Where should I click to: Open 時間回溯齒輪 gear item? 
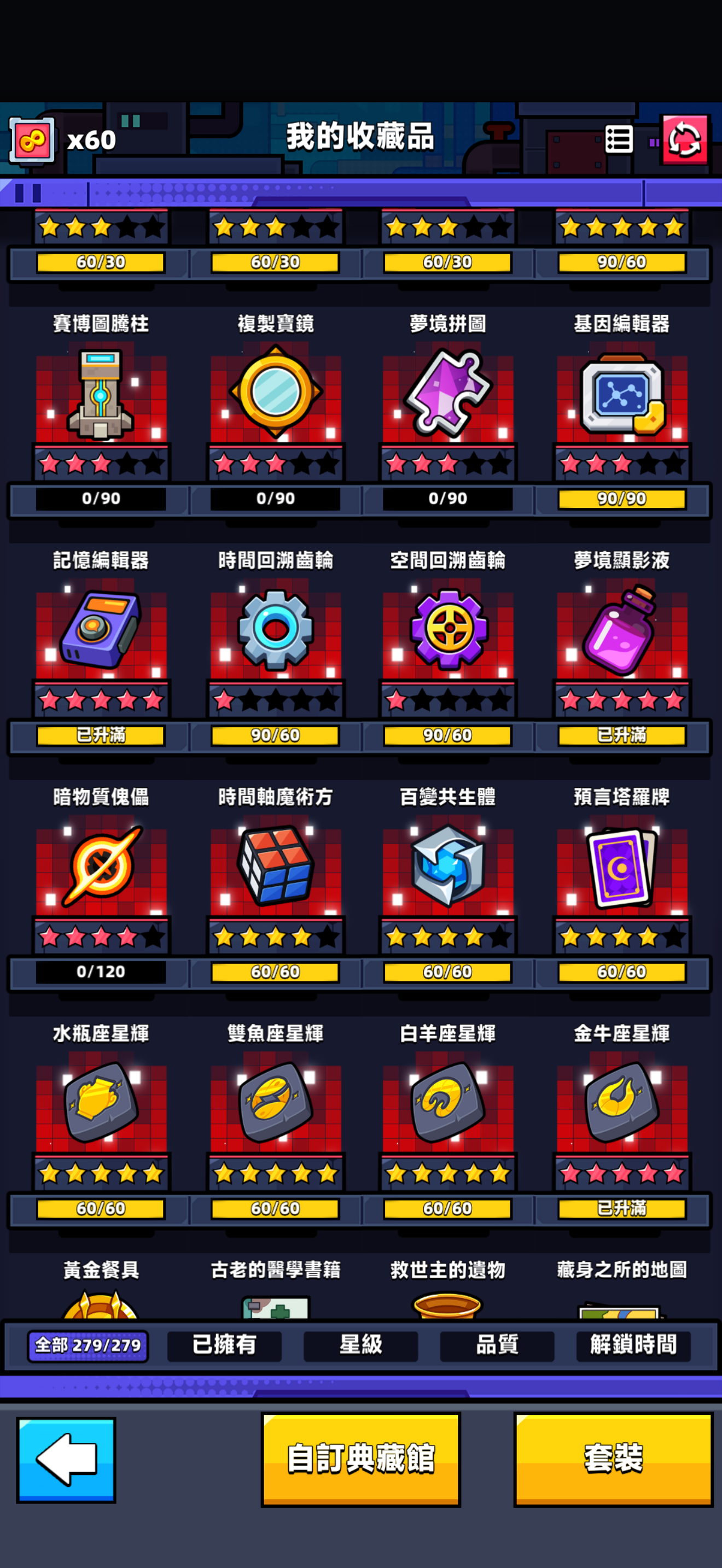(275, 630)
